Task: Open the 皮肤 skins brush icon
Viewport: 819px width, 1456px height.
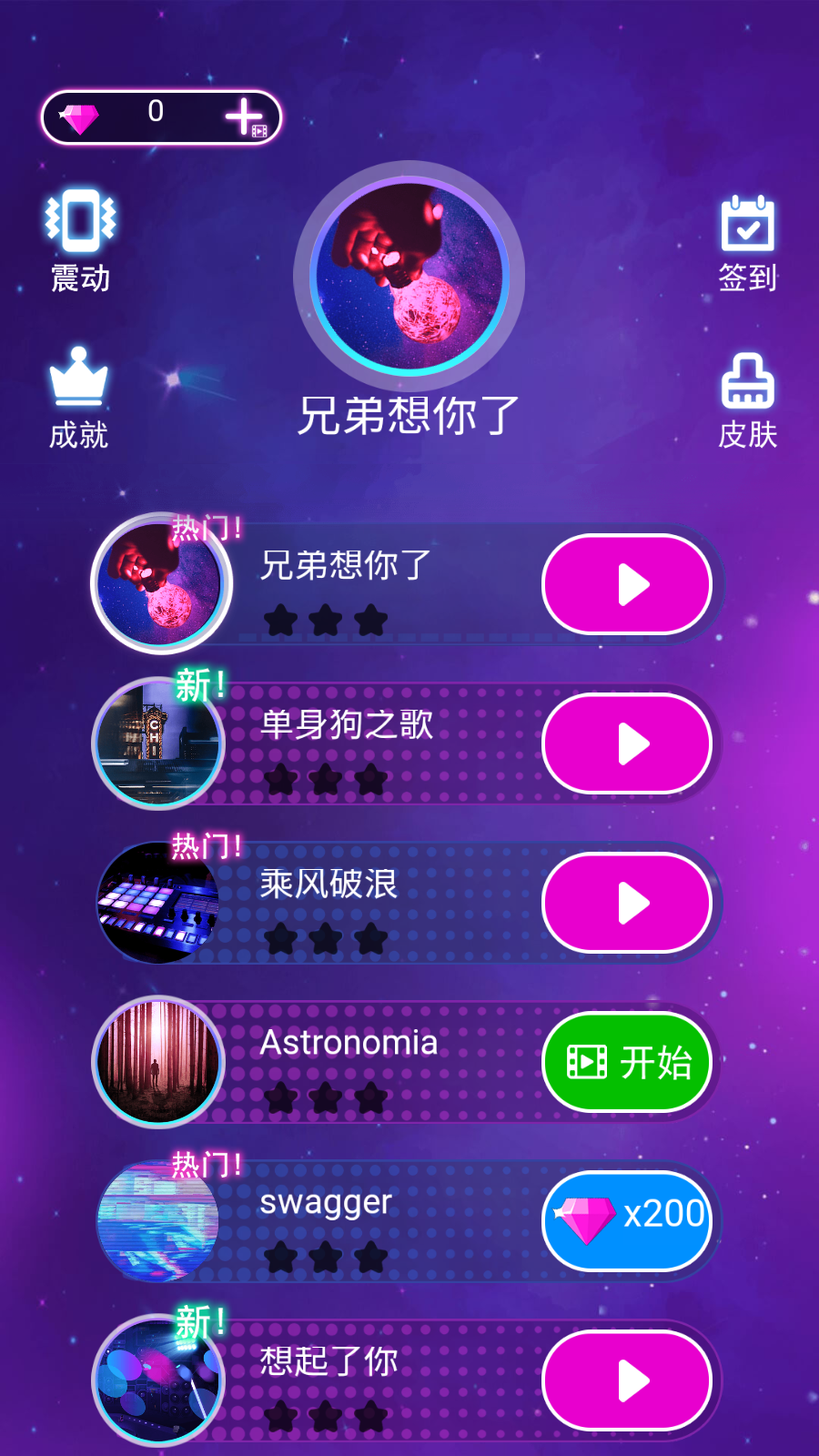Action: point(748,382)
